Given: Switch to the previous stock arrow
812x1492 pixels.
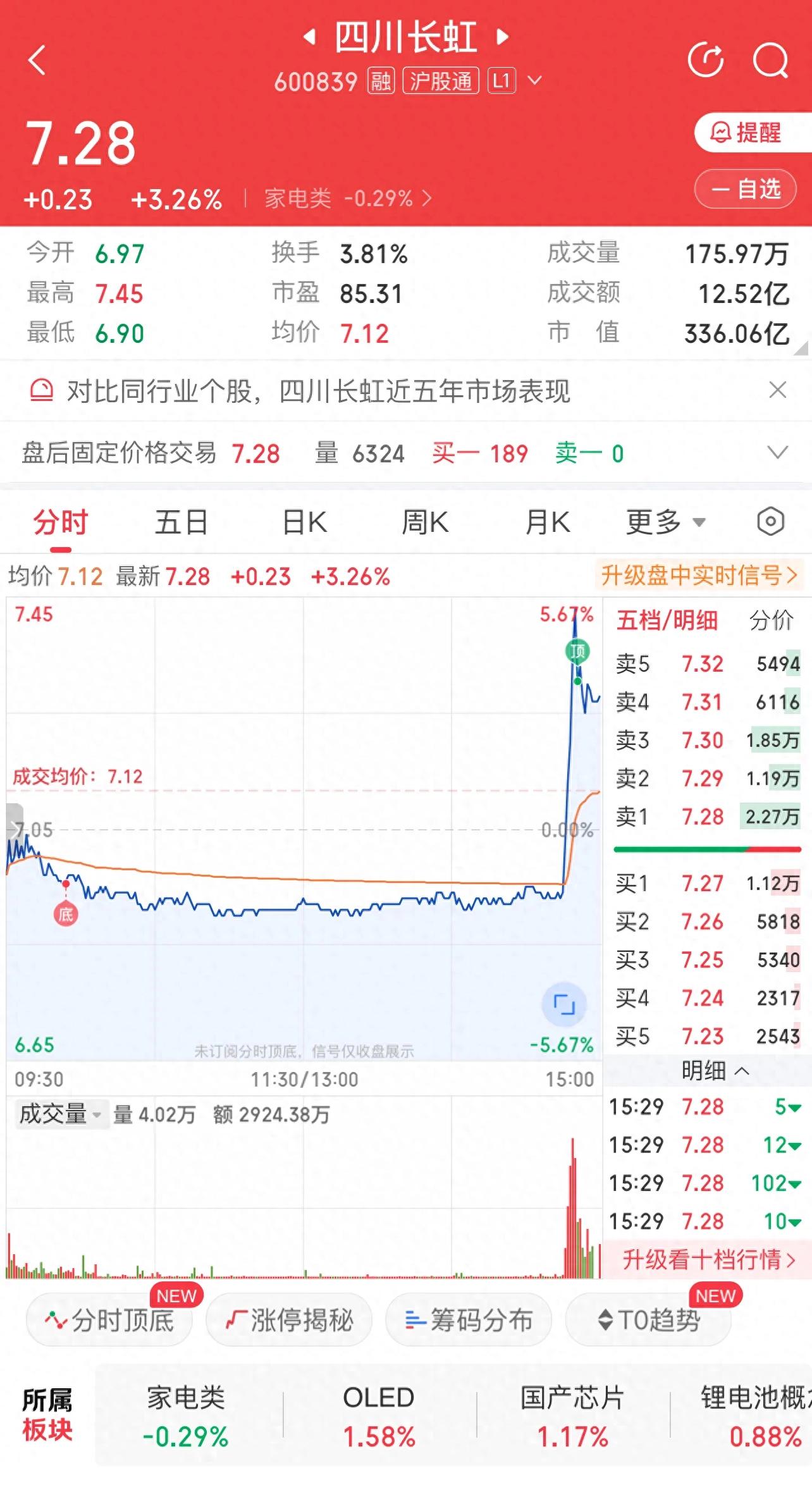Looking at the screenshot, I should (309, 37).
